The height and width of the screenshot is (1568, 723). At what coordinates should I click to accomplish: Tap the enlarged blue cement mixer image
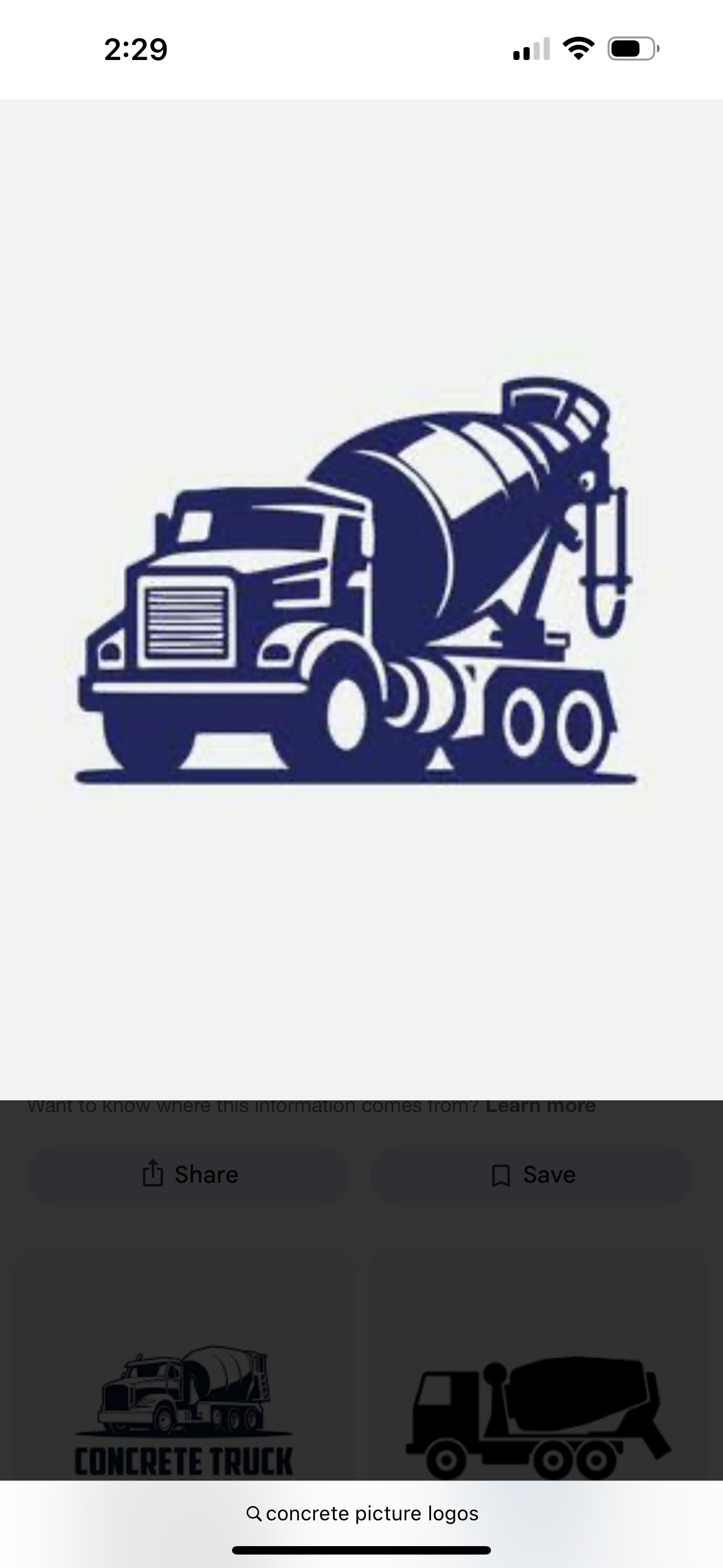point(361,599)
